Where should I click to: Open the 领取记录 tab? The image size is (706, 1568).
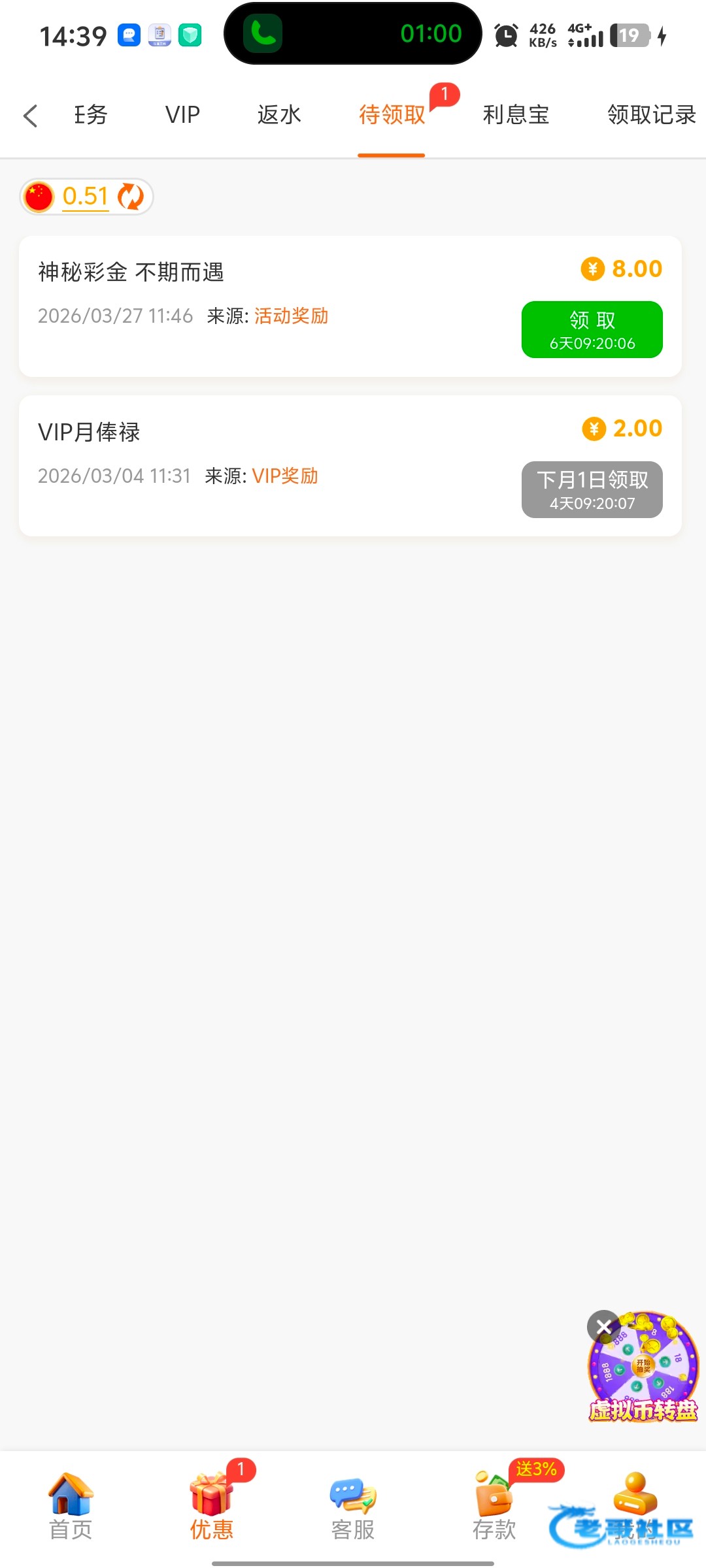click(x=651, y=115)
